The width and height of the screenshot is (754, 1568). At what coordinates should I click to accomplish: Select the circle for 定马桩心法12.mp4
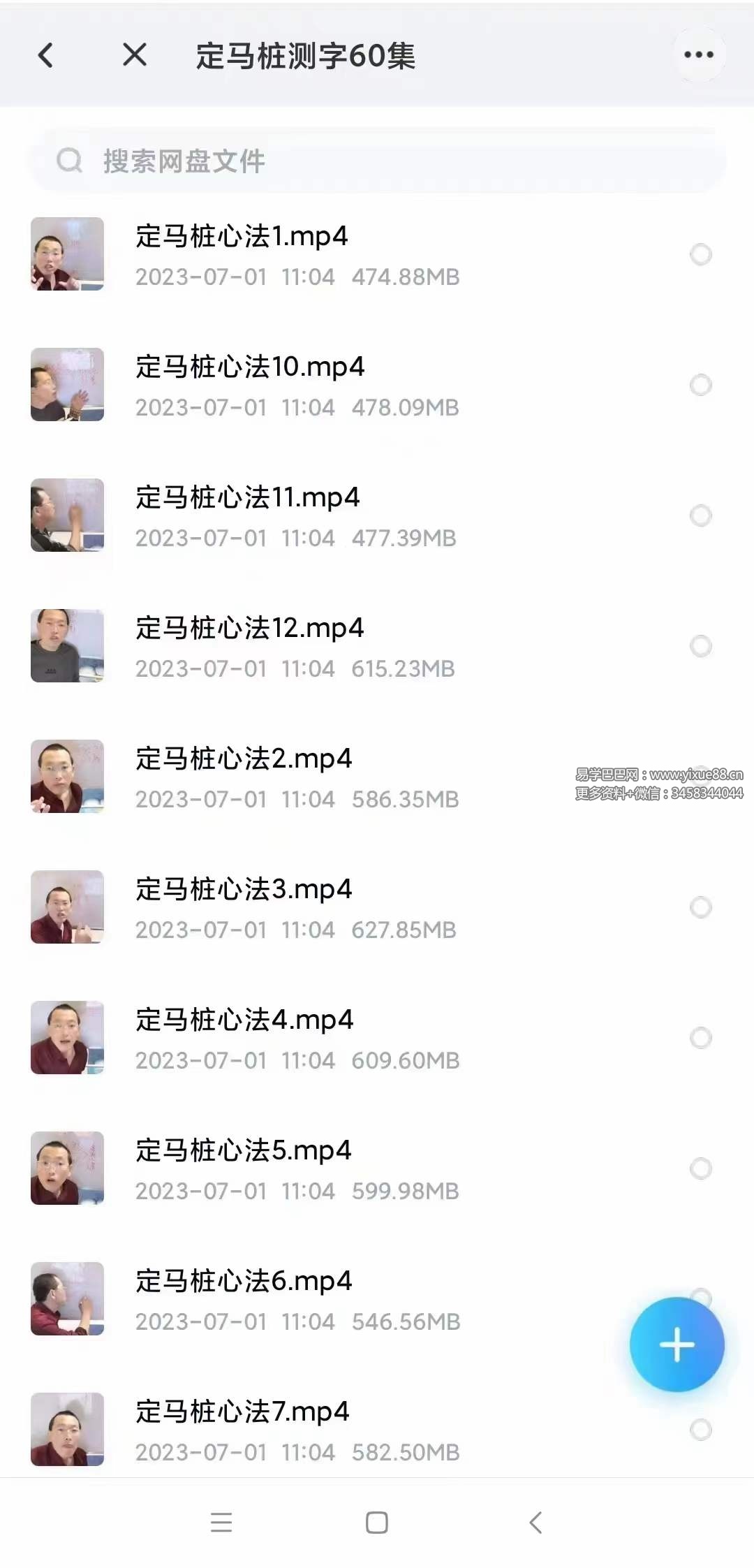coord(700,646)
